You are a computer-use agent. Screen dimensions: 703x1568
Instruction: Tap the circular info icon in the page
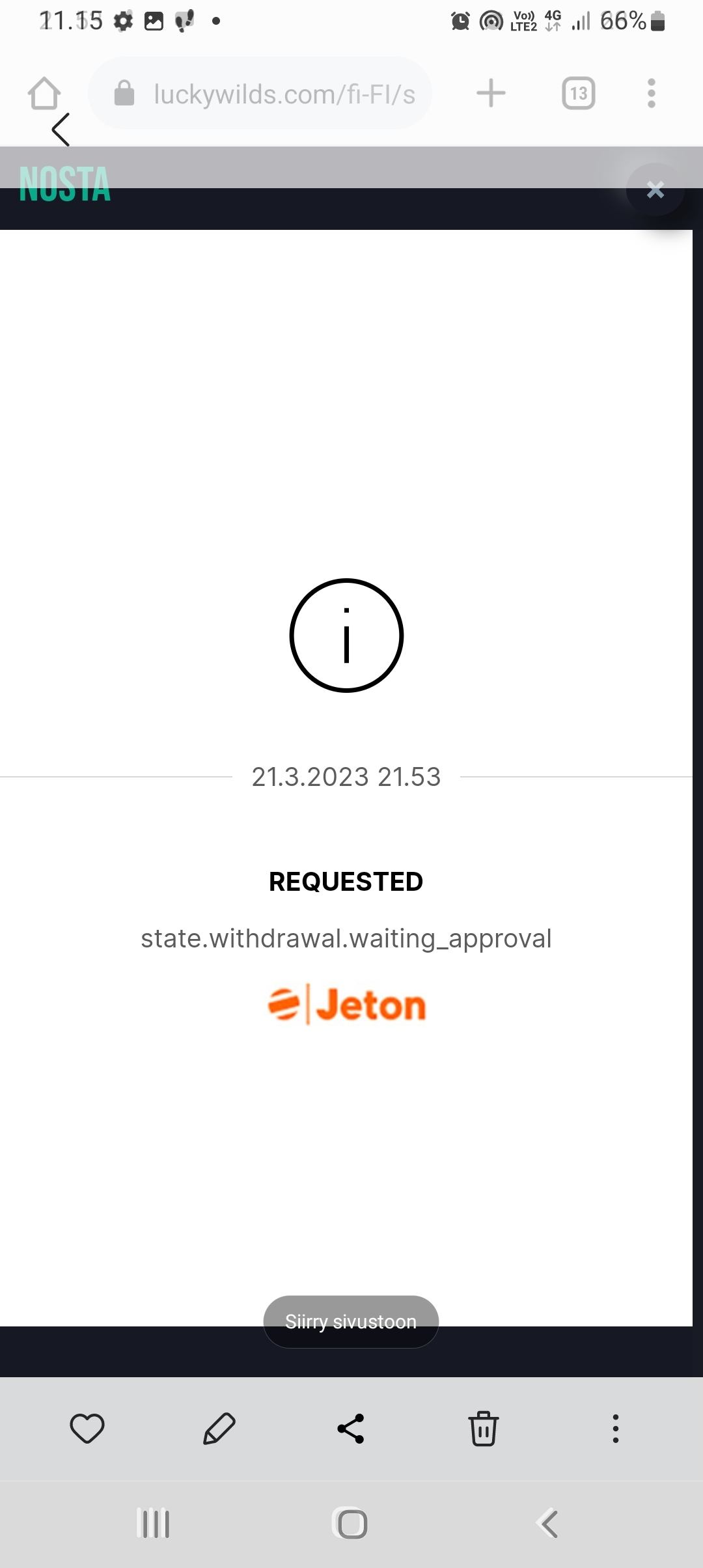[x=347, y=636]
